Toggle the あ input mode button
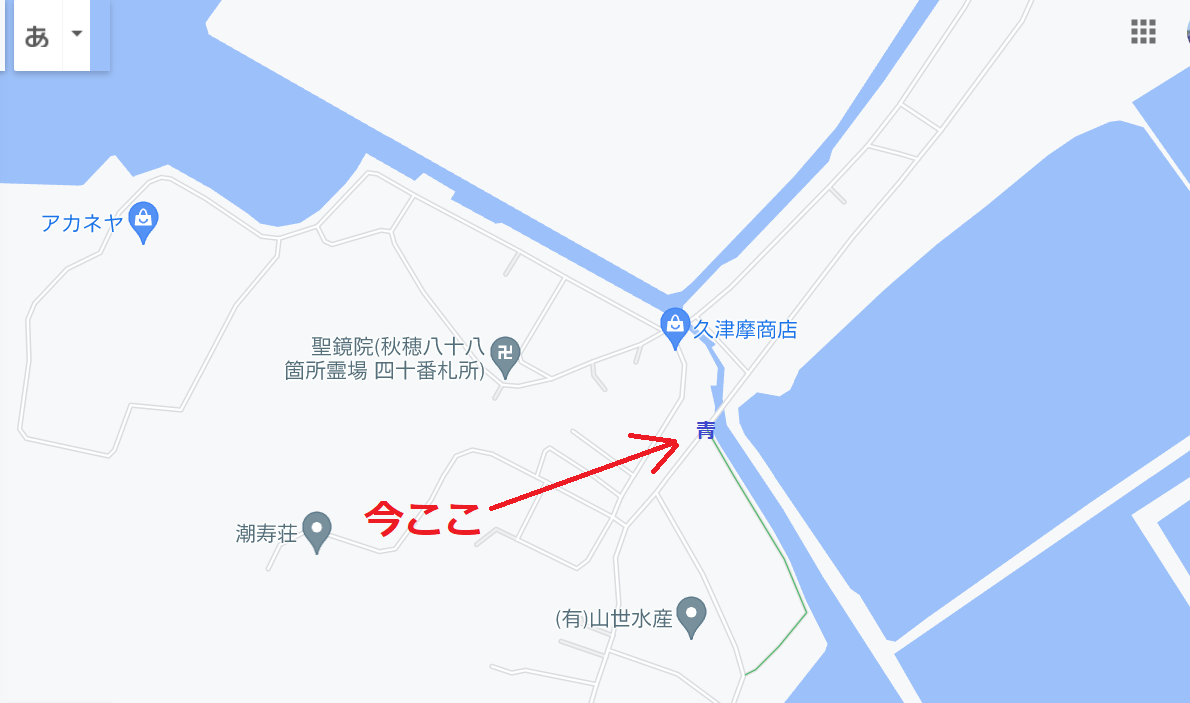Screen dimensions: 1190x703 click(38, 36)
